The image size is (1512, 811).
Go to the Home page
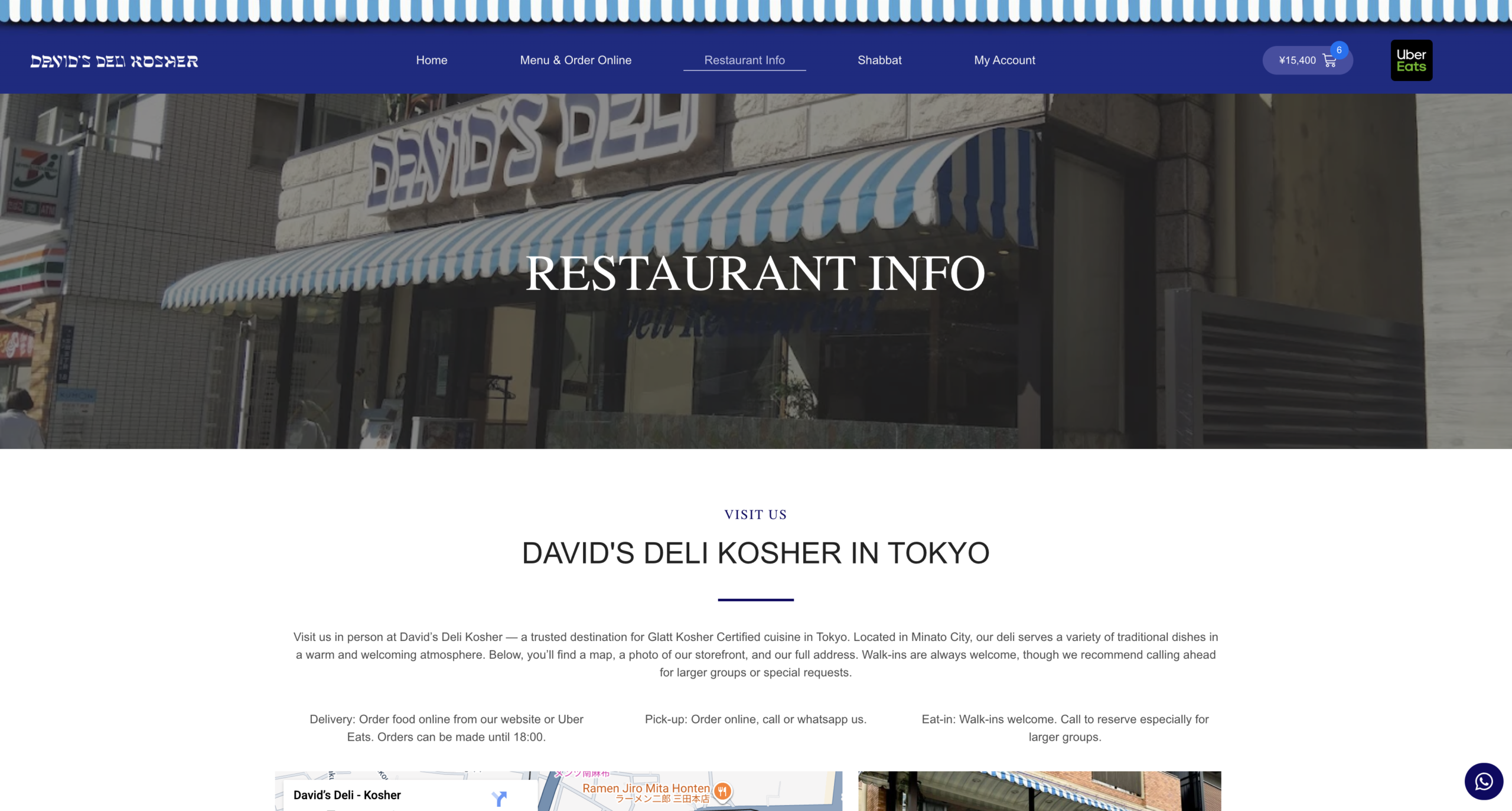click(431, 60)
